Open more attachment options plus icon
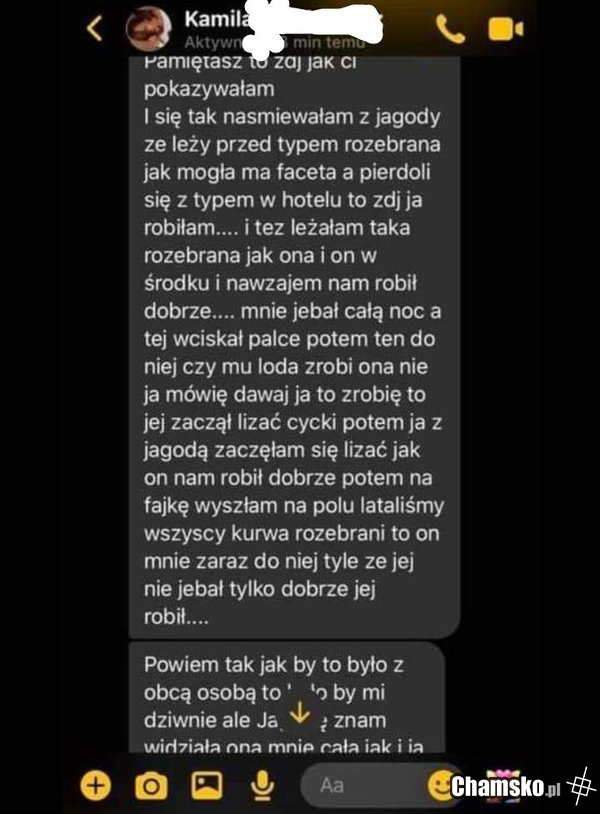 95,786
